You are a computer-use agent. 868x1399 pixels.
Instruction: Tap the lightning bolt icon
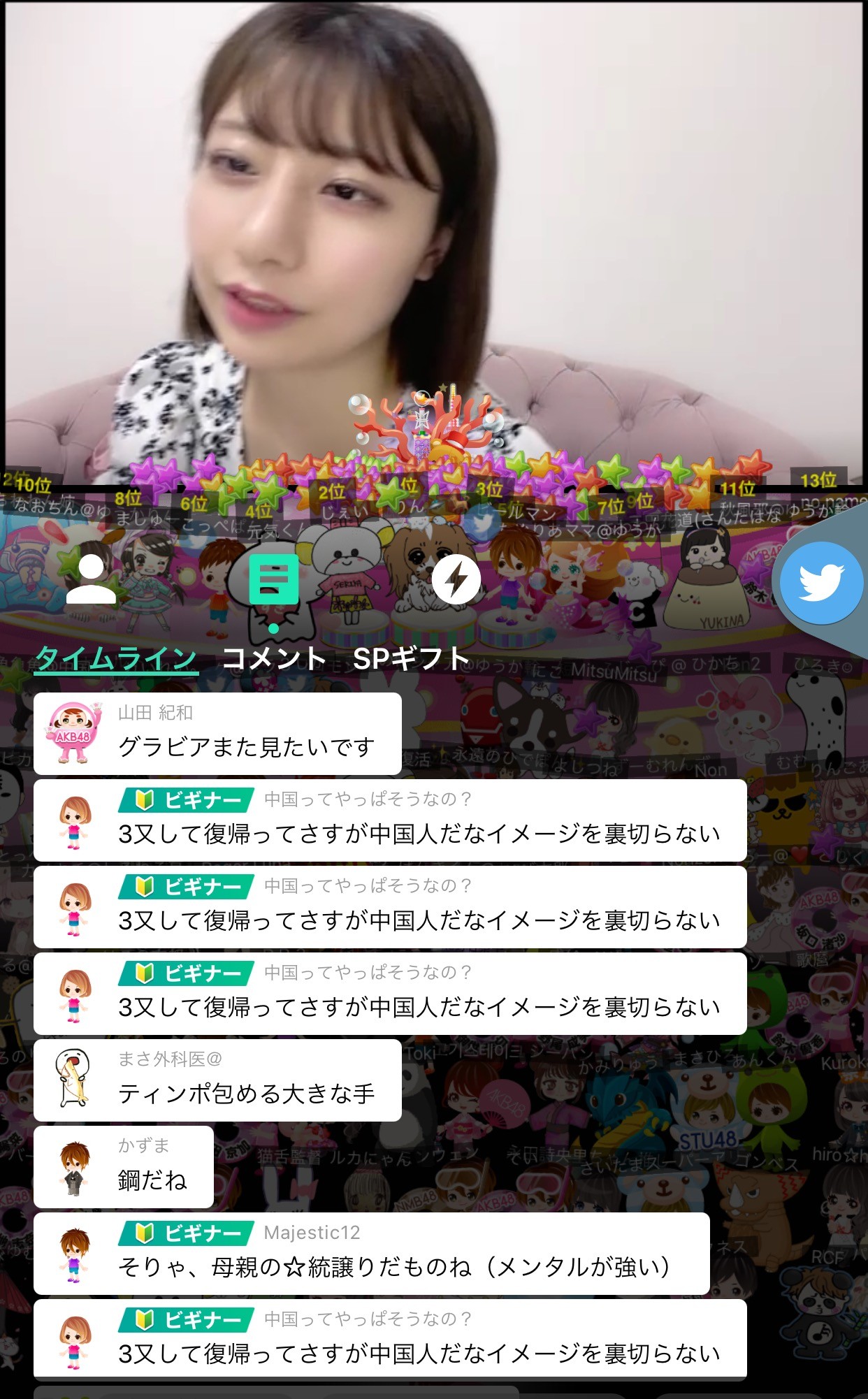coord(456,579)
